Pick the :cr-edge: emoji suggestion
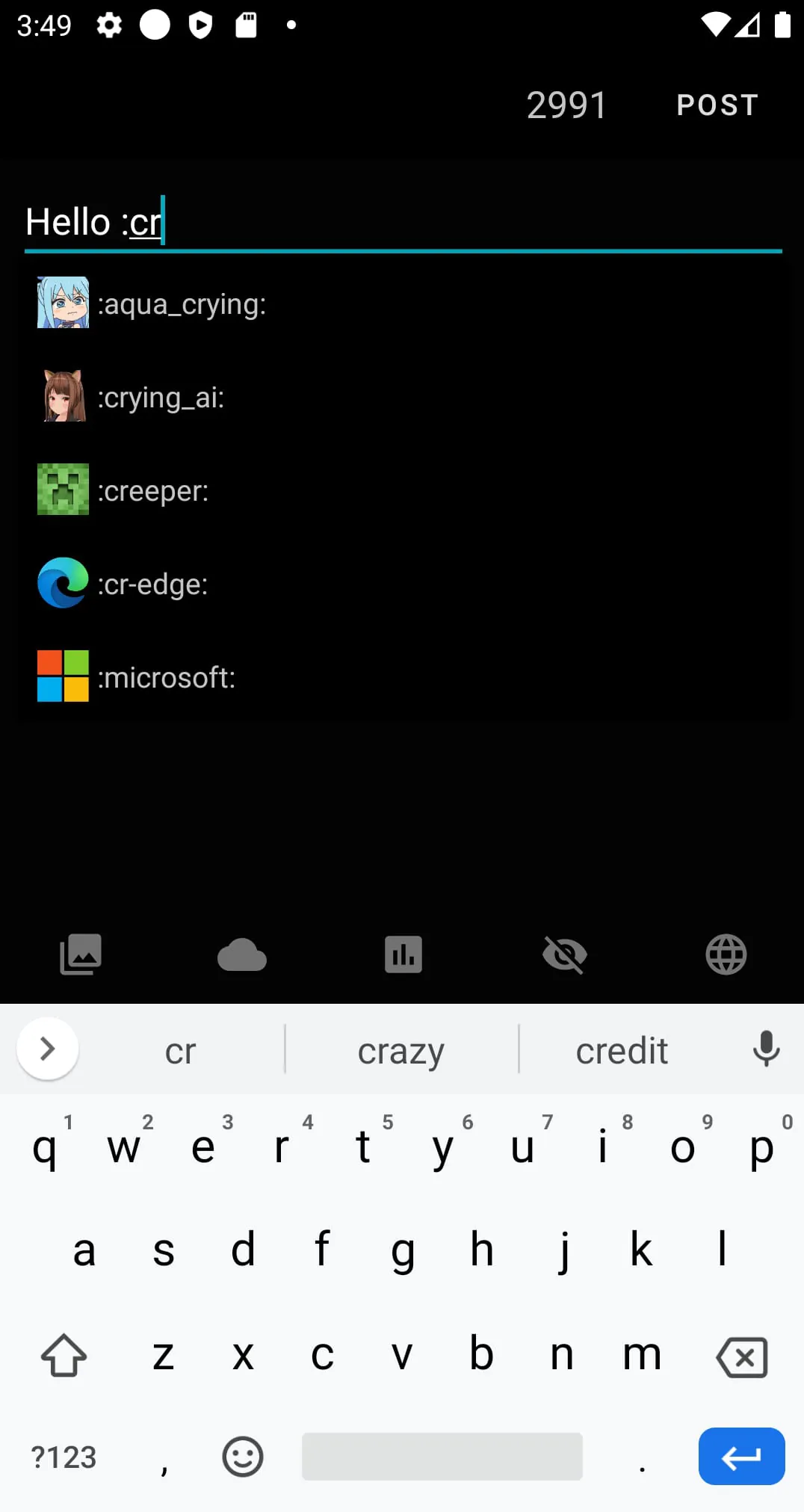Viewport: 804px width, 1512px height. [152, 584]
